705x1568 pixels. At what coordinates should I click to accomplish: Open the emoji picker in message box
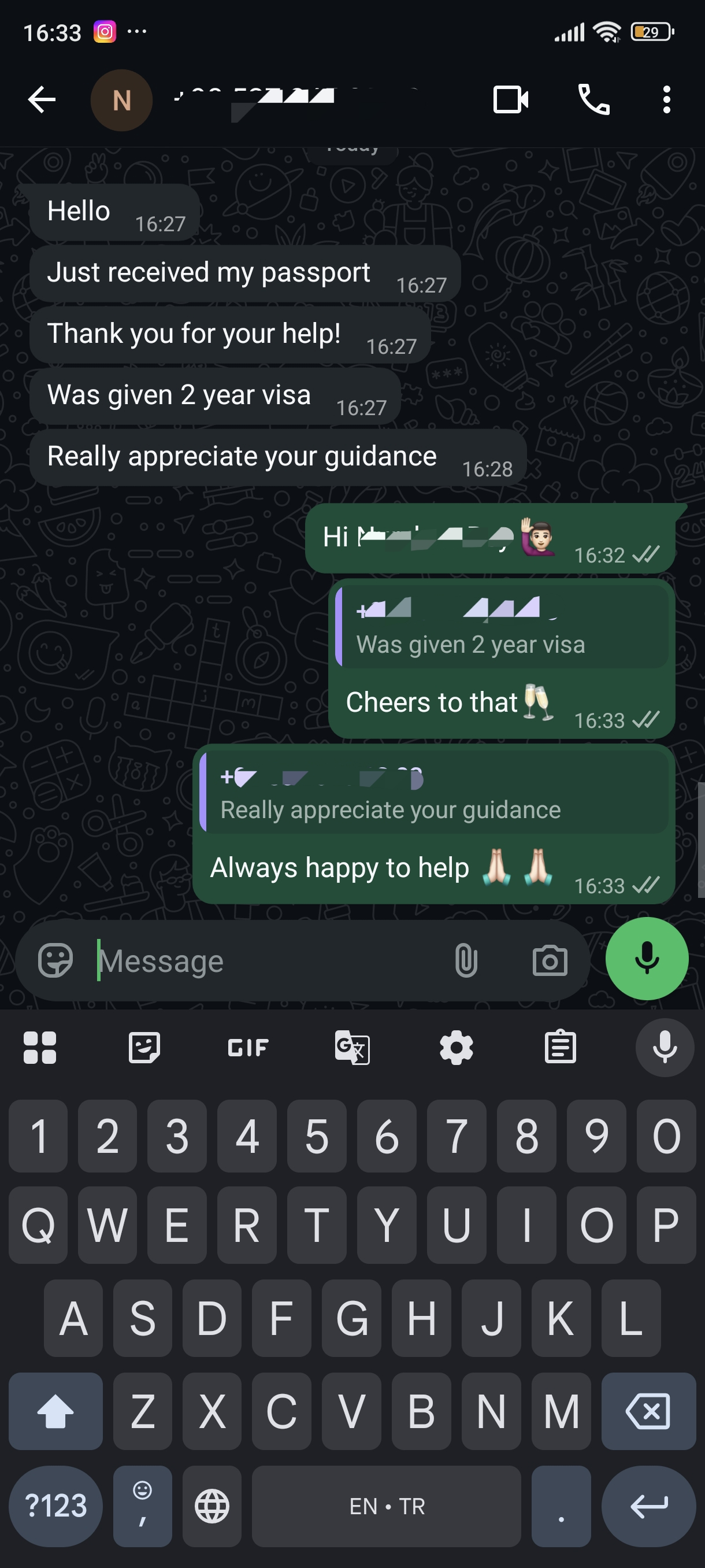coord(55,960)
